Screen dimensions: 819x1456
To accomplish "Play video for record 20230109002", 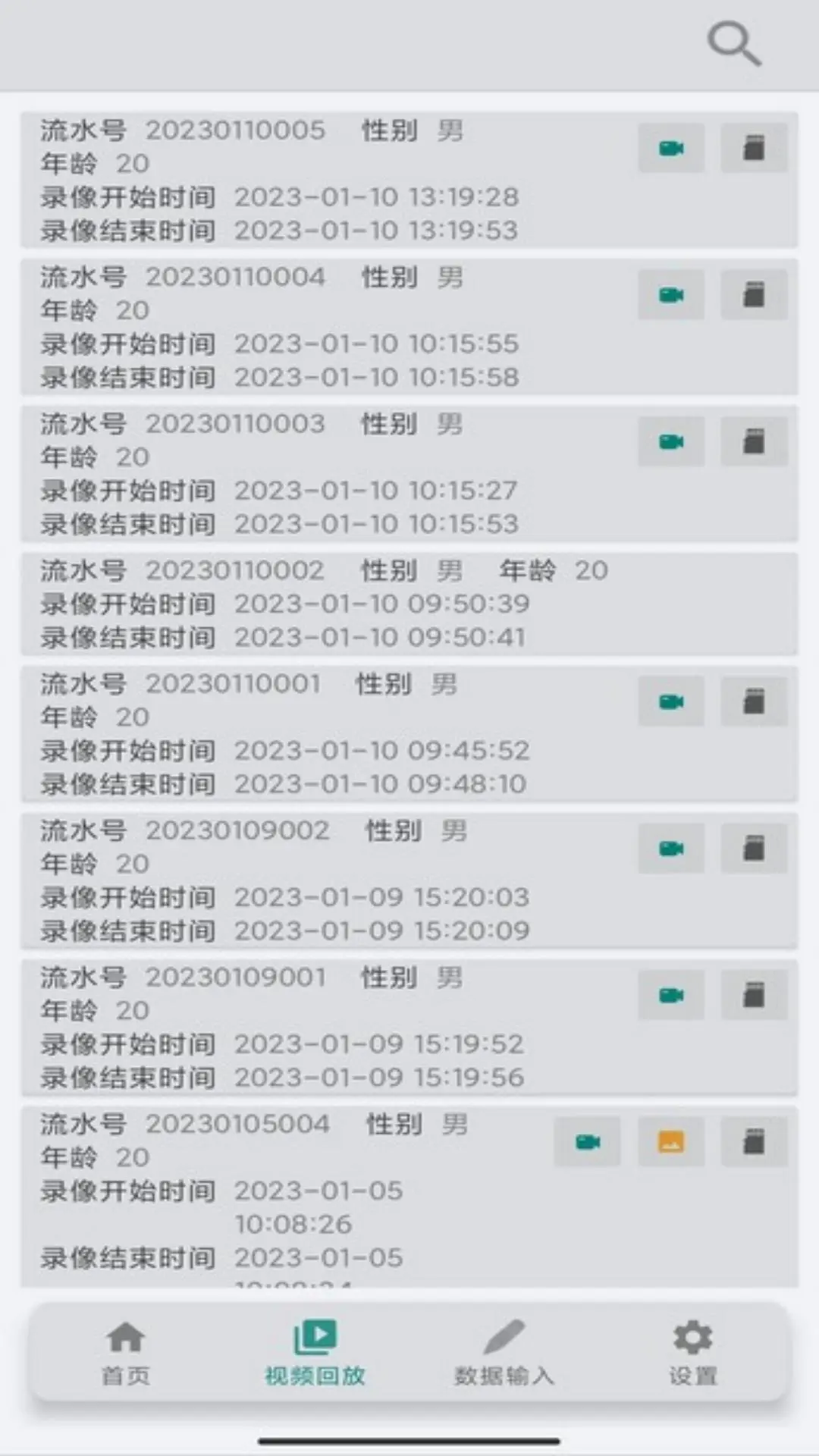I will point(671,849).
